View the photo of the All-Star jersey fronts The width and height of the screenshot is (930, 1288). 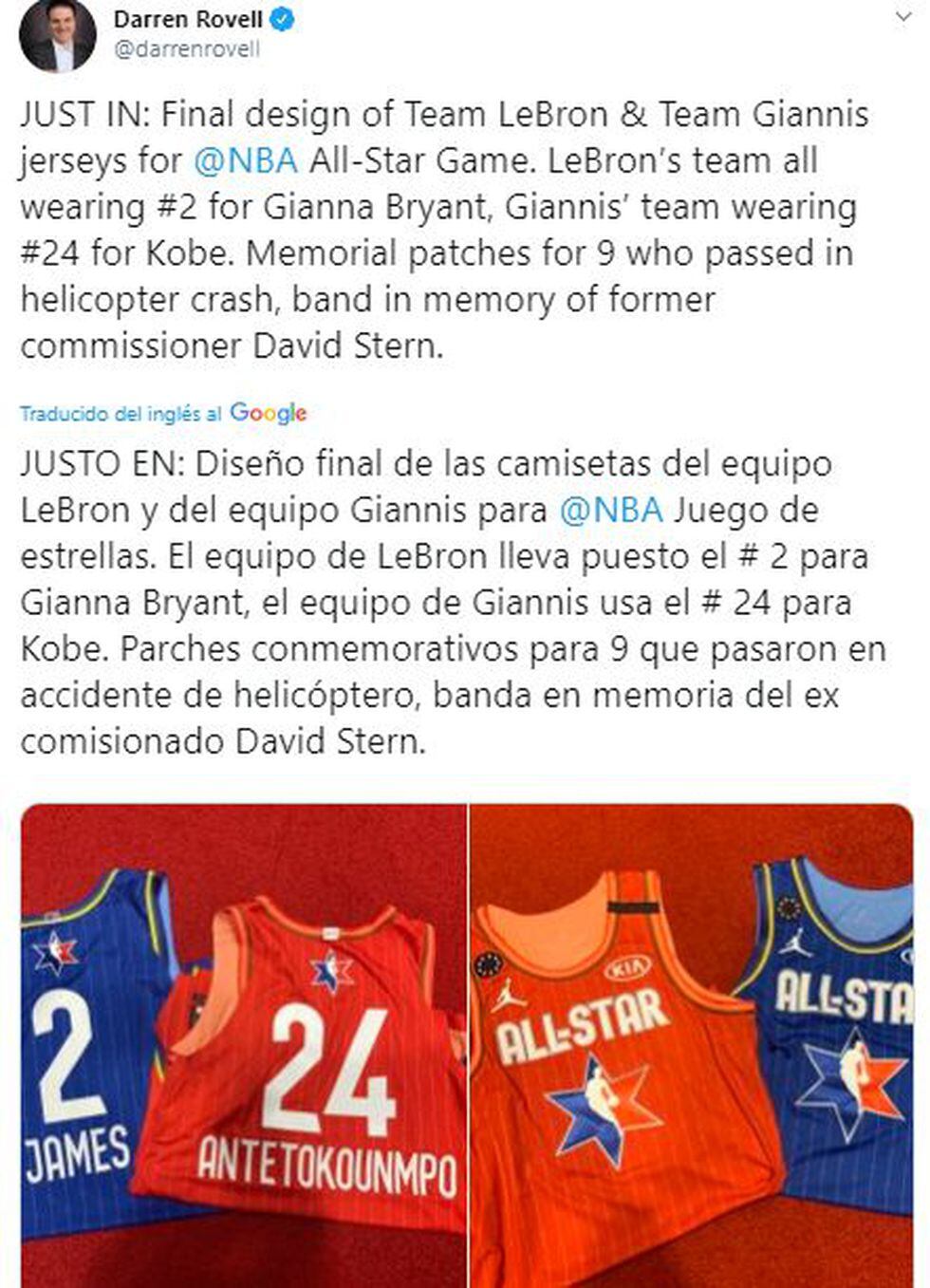coord(691,1044)
